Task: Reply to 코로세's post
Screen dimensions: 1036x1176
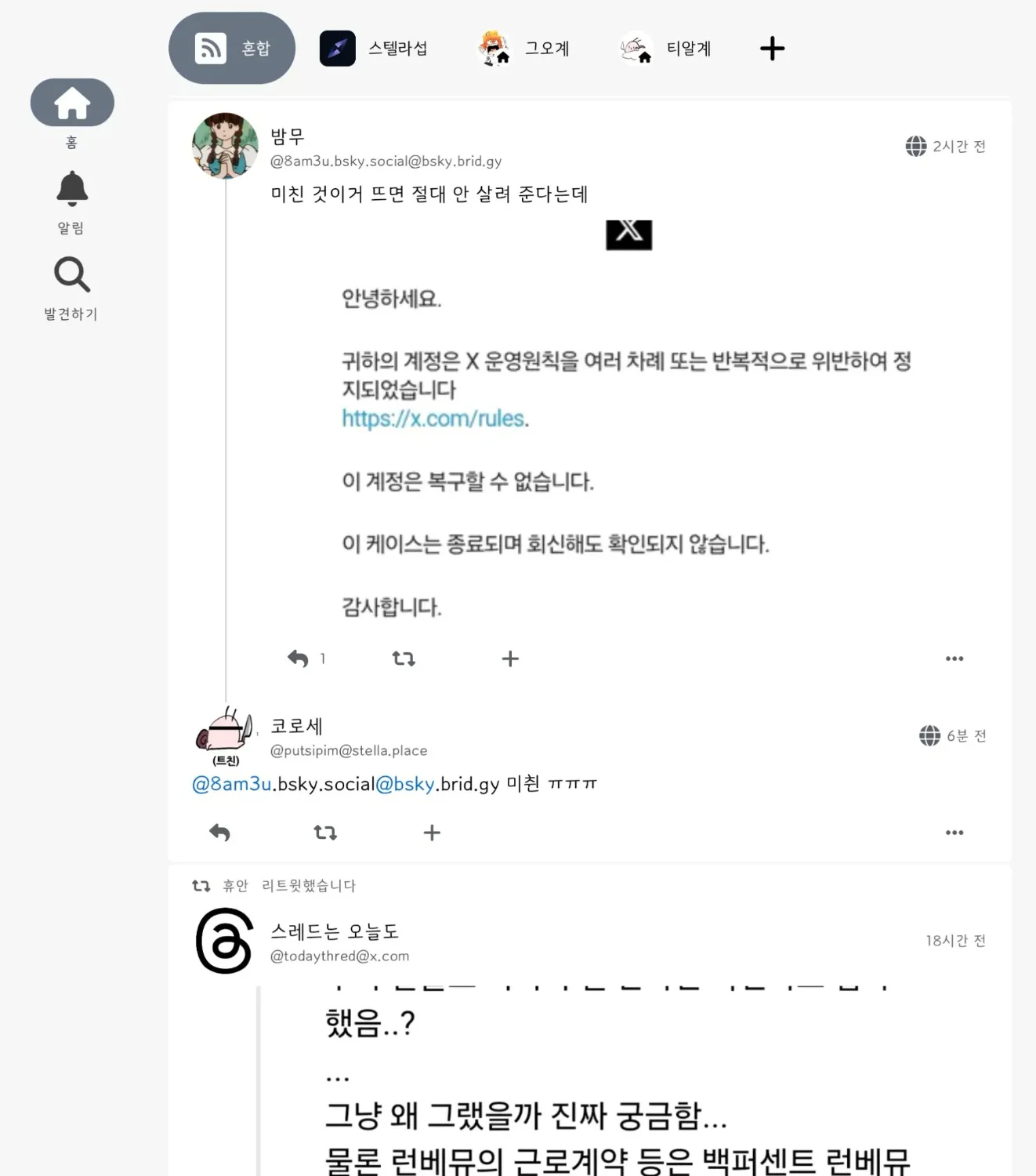Action: coord(219,833)
